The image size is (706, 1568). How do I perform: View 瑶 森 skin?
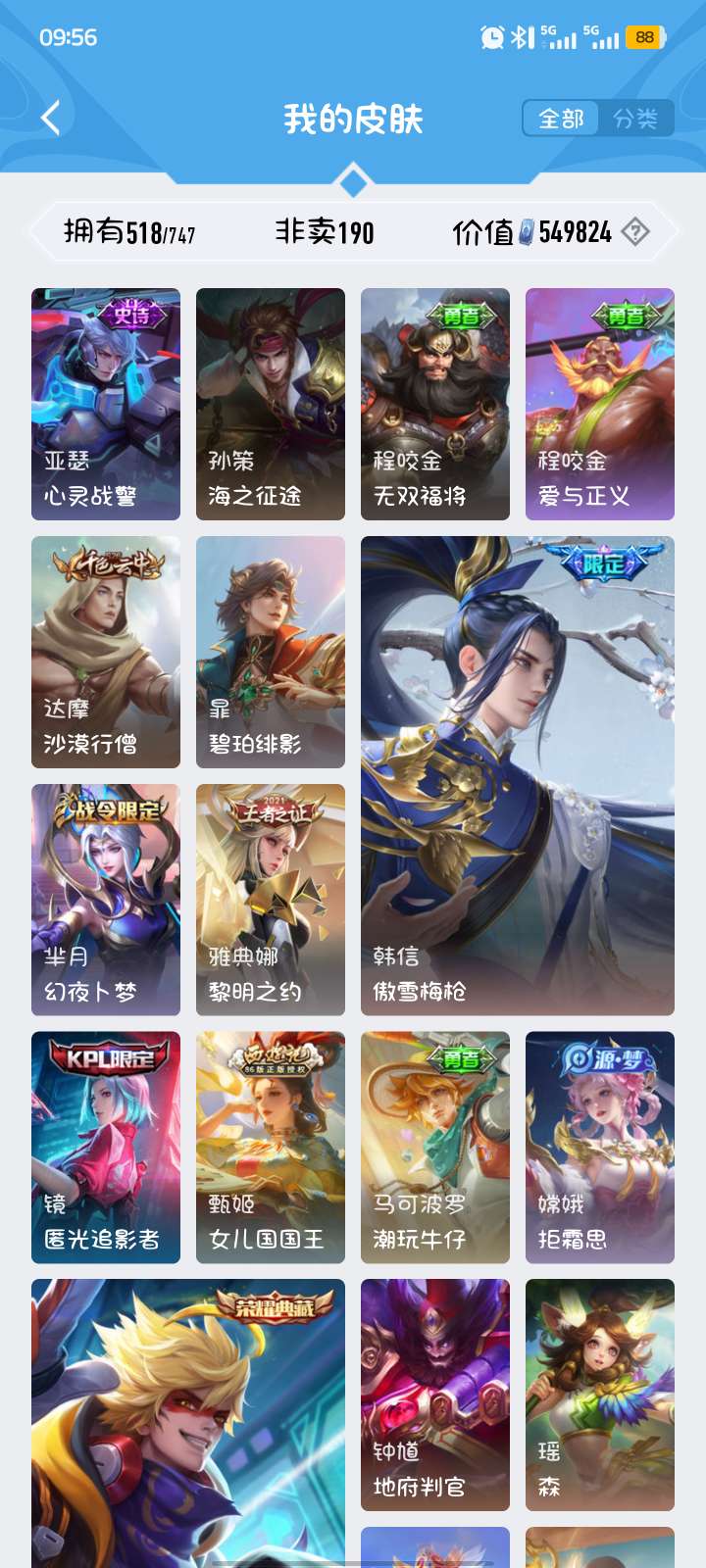point(600,1395)
